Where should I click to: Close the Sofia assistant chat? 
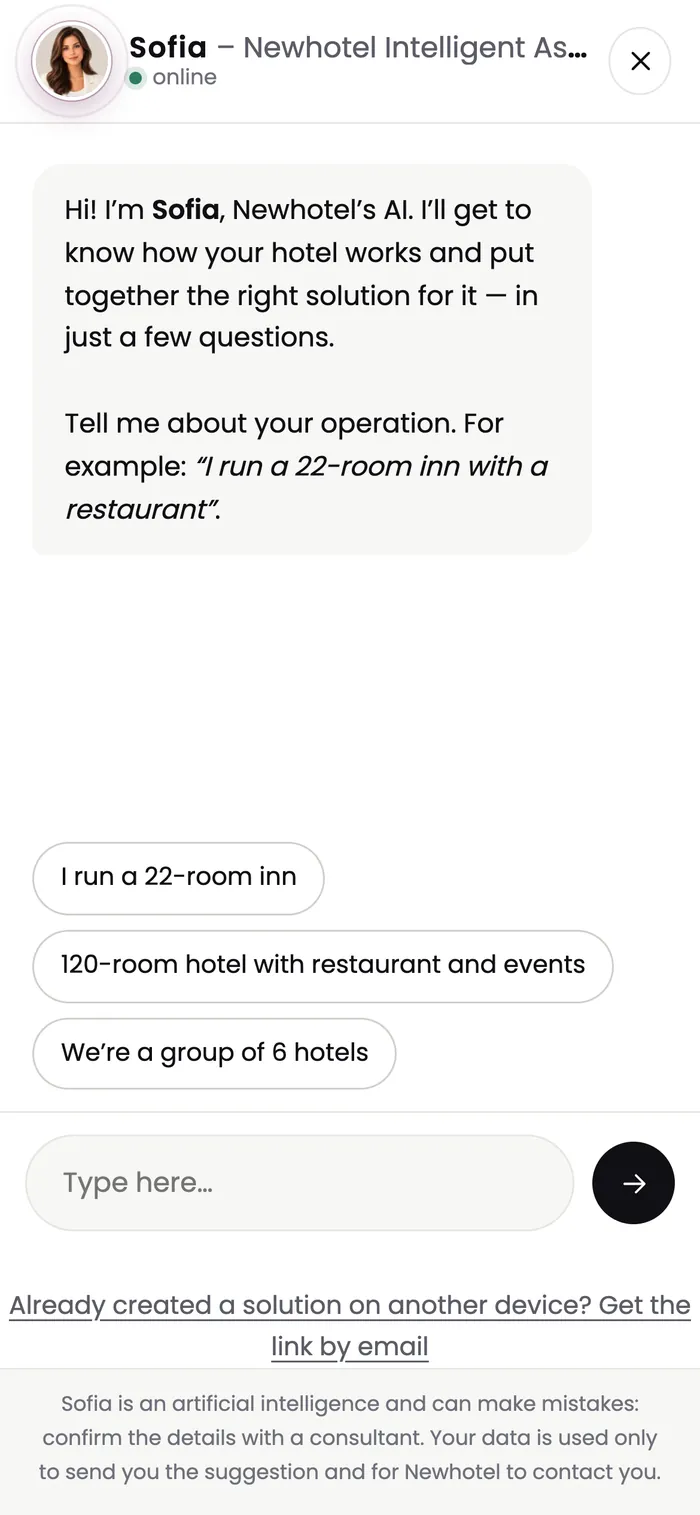click(640, 61)
